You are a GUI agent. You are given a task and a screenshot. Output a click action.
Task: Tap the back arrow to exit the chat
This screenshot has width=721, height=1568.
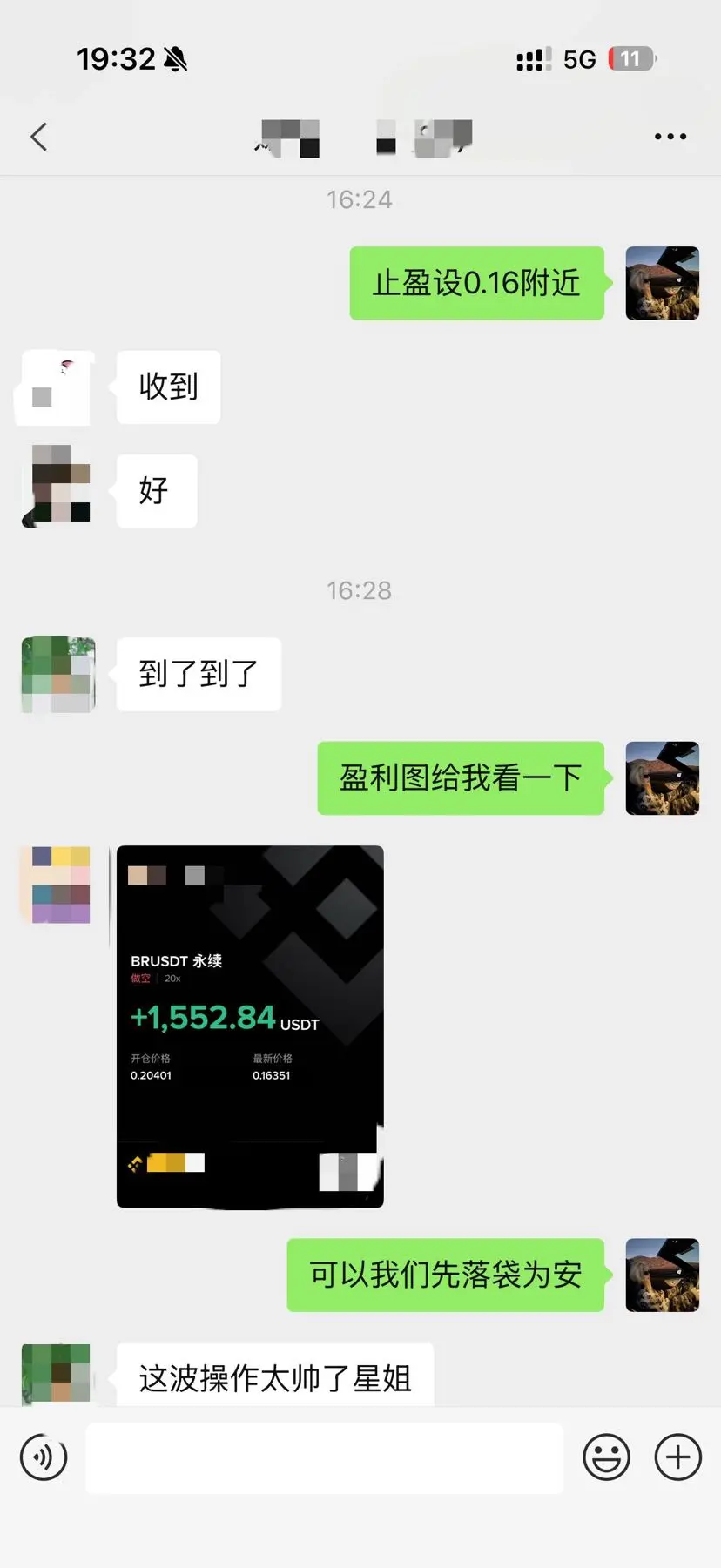(x=38, y=136)
